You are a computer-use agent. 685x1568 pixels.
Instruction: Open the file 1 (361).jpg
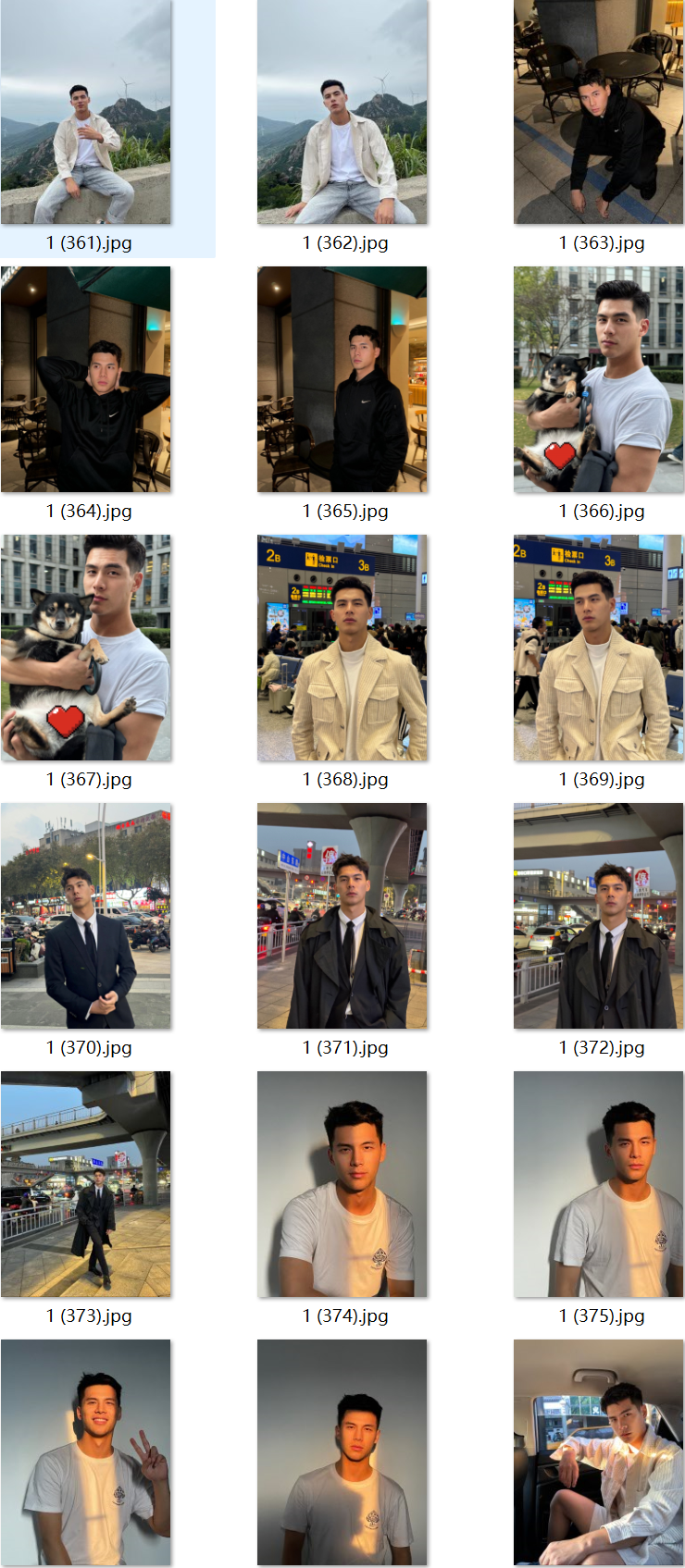pos(85,111)
